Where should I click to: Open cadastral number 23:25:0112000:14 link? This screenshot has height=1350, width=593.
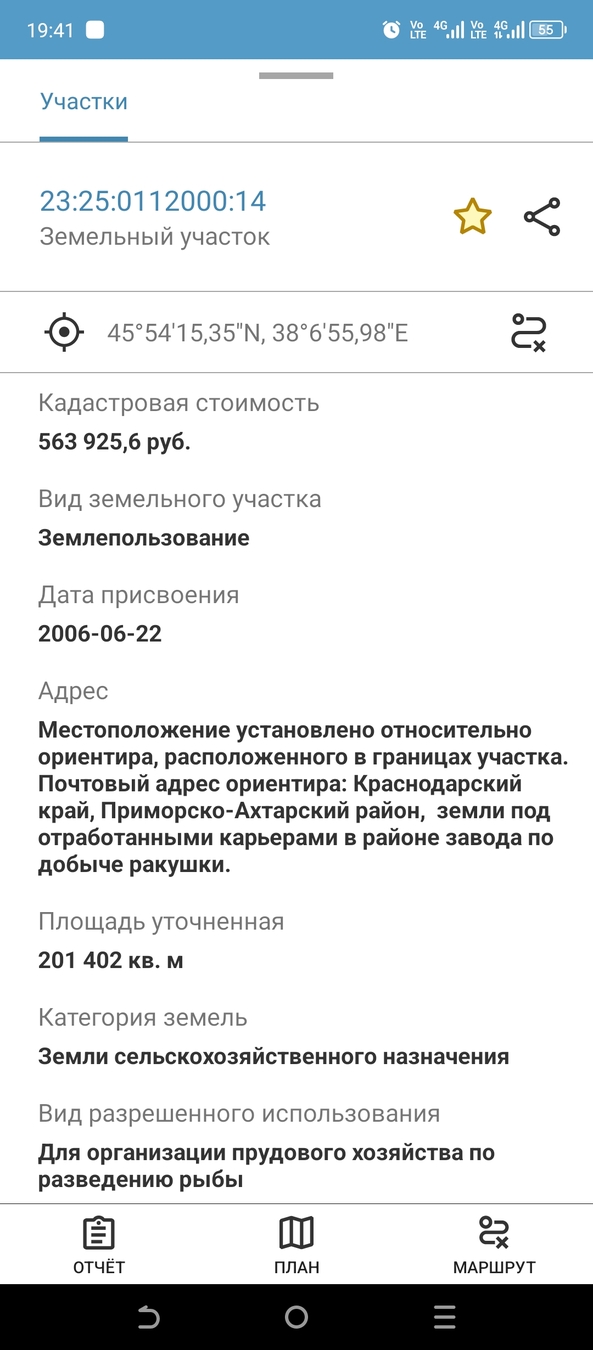pos(153,202)
